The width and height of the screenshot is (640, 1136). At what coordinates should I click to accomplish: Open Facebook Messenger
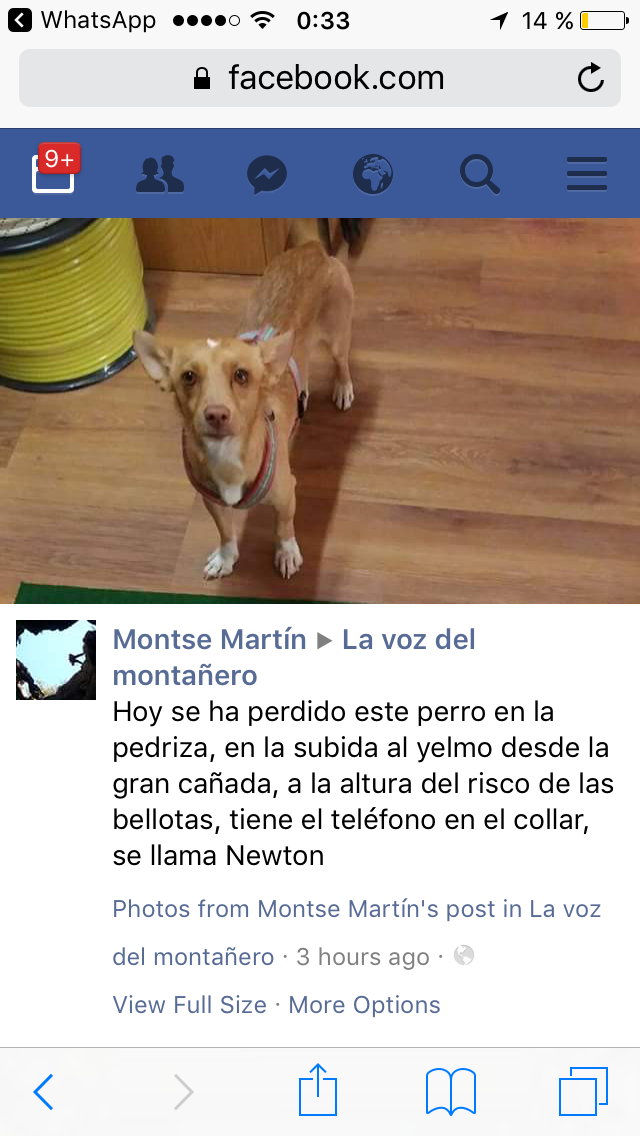click(267, 175)
